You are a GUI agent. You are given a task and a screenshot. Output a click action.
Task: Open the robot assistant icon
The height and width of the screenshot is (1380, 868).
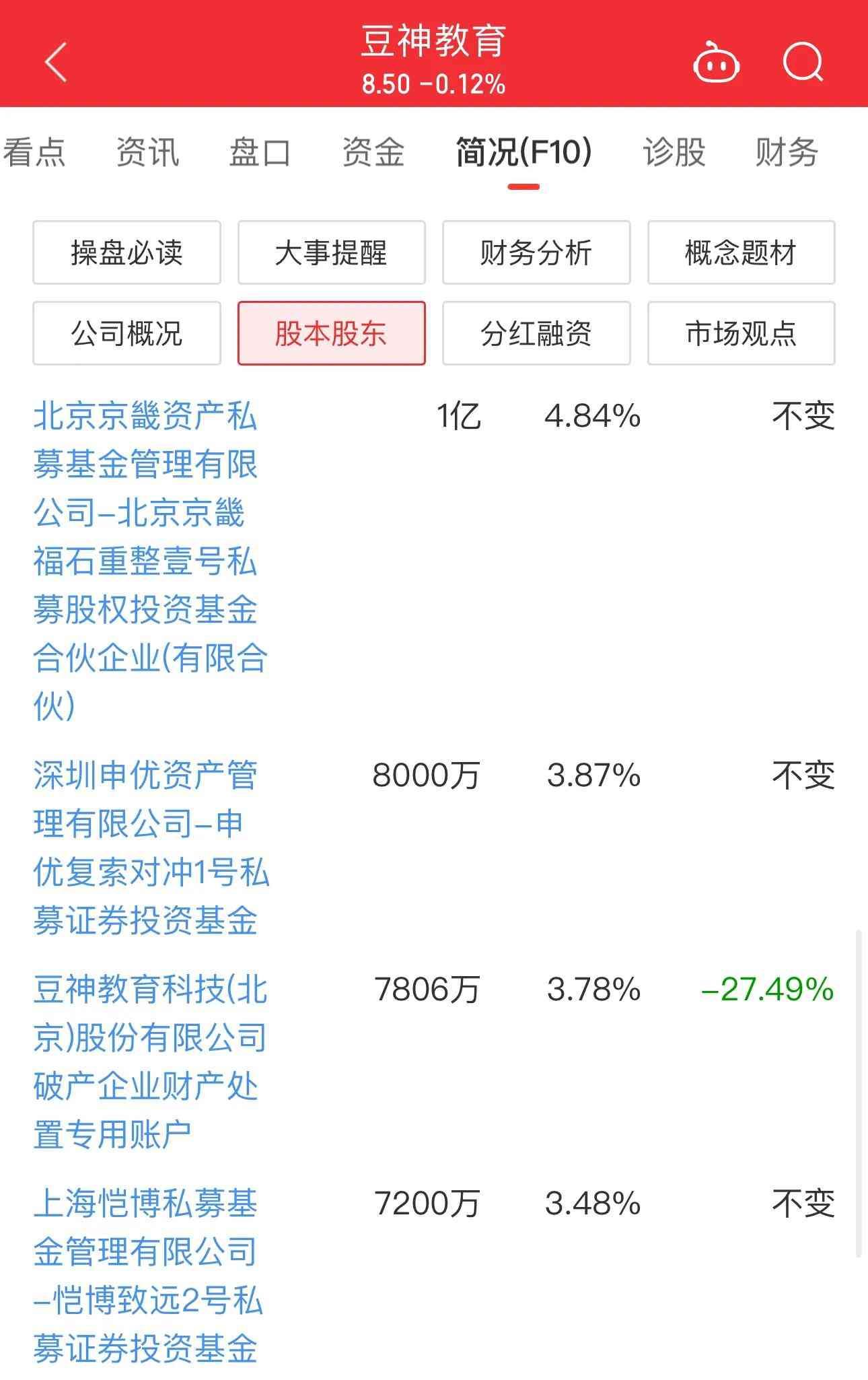pos(716,63)
